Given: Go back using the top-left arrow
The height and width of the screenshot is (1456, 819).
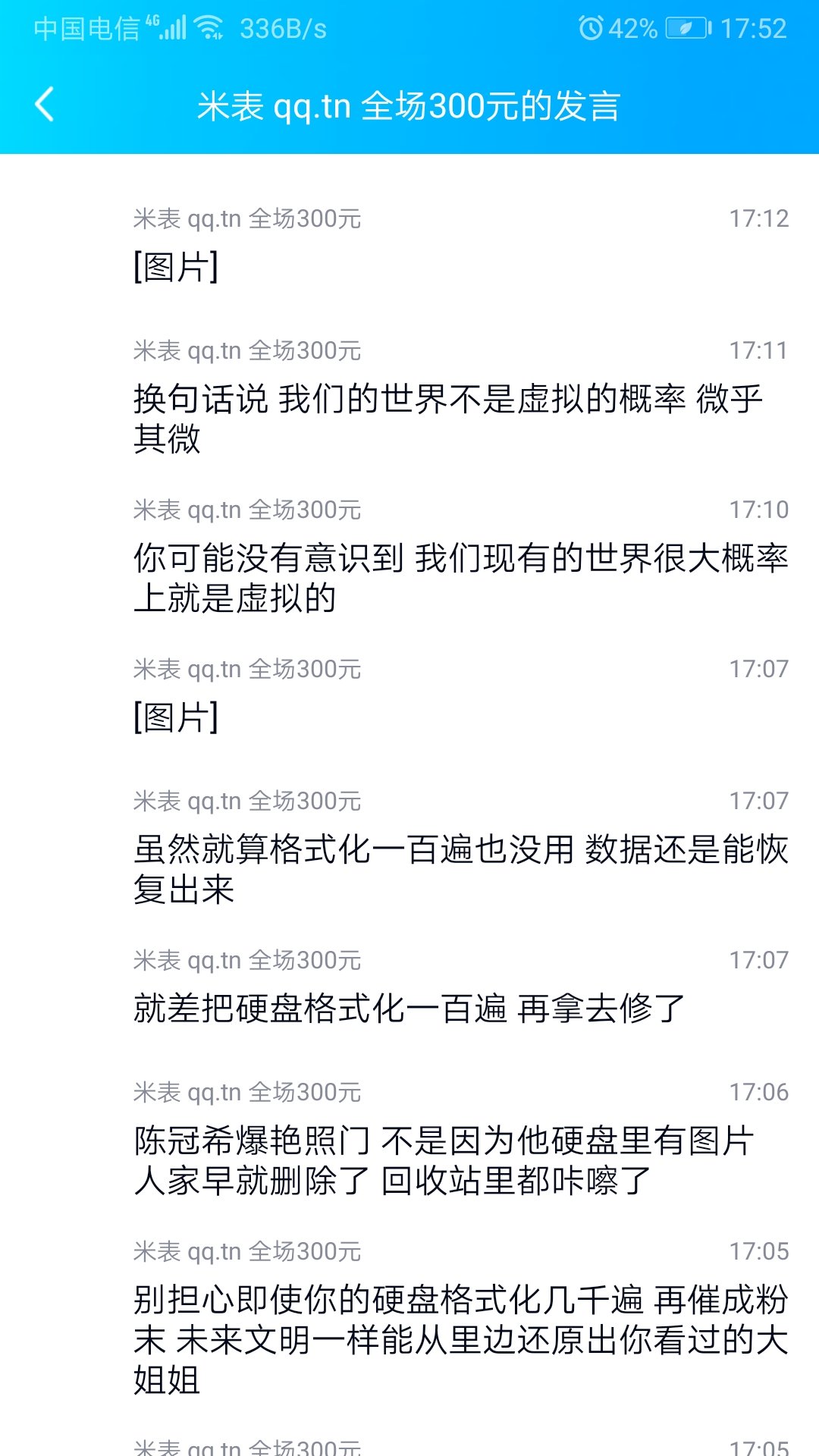Looking at the screenshot, I should [45, 105].
